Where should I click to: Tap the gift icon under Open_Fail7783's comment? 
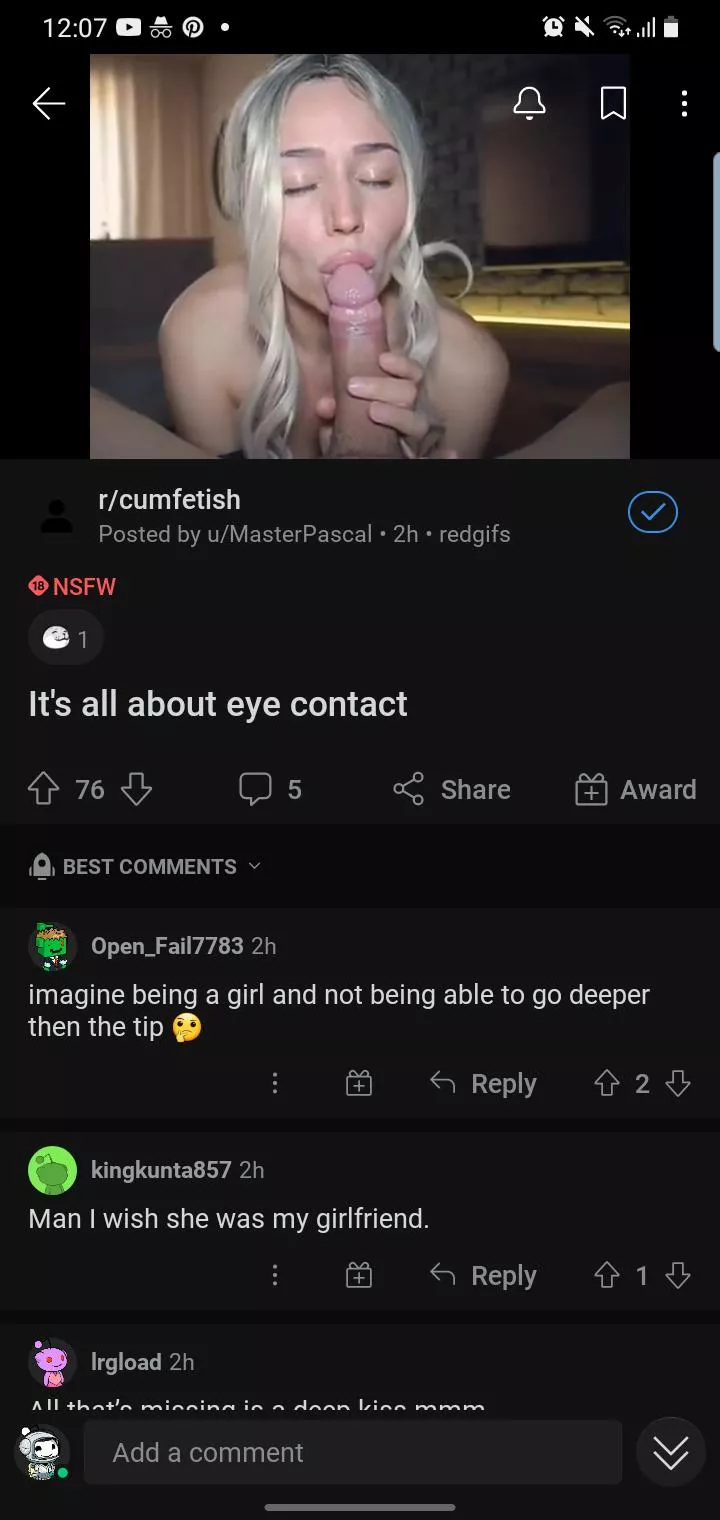(x=358, y=1082)
